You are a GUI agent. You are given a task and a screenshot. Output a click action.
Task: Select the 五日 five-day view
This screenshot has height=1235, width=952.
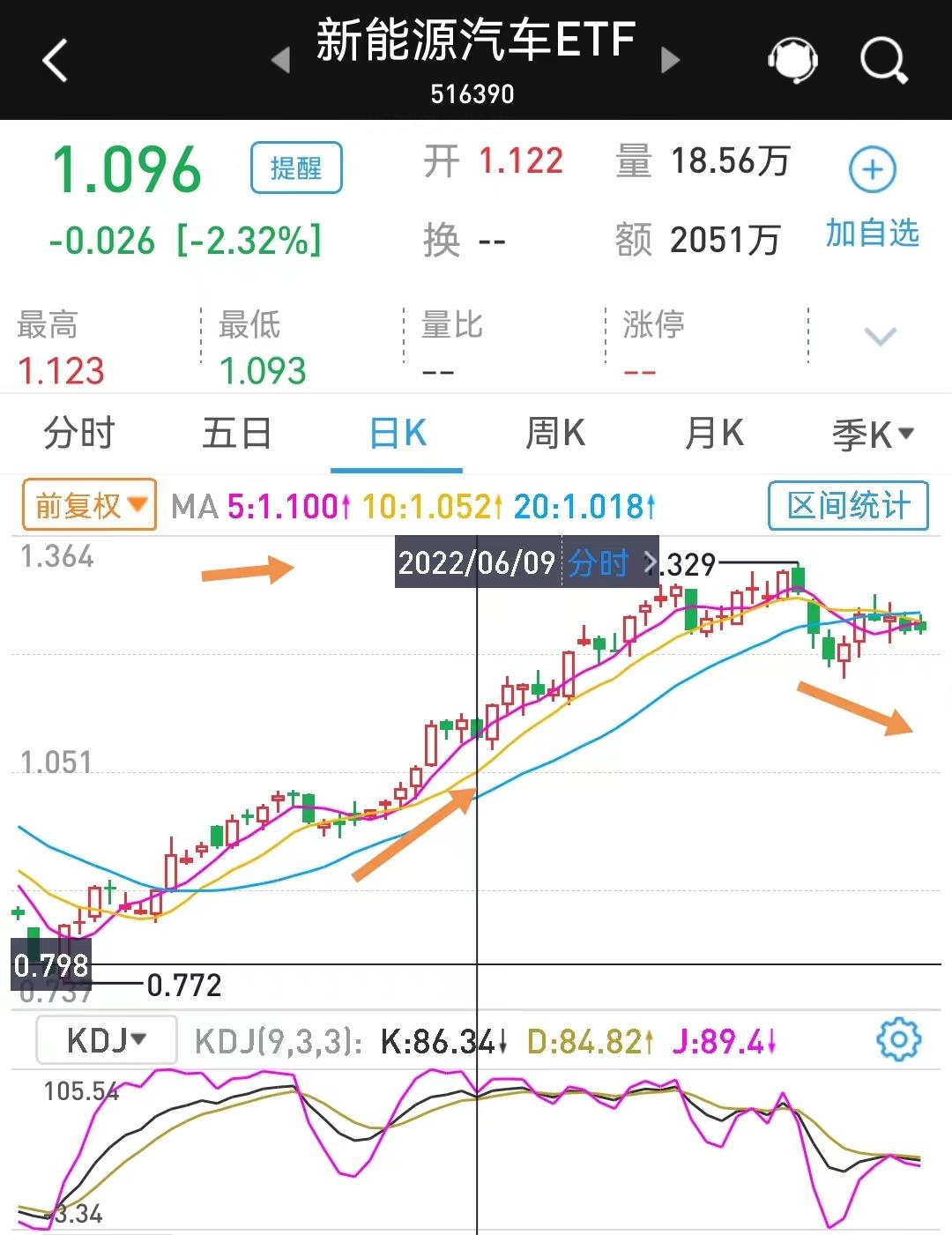coord(236,434)
